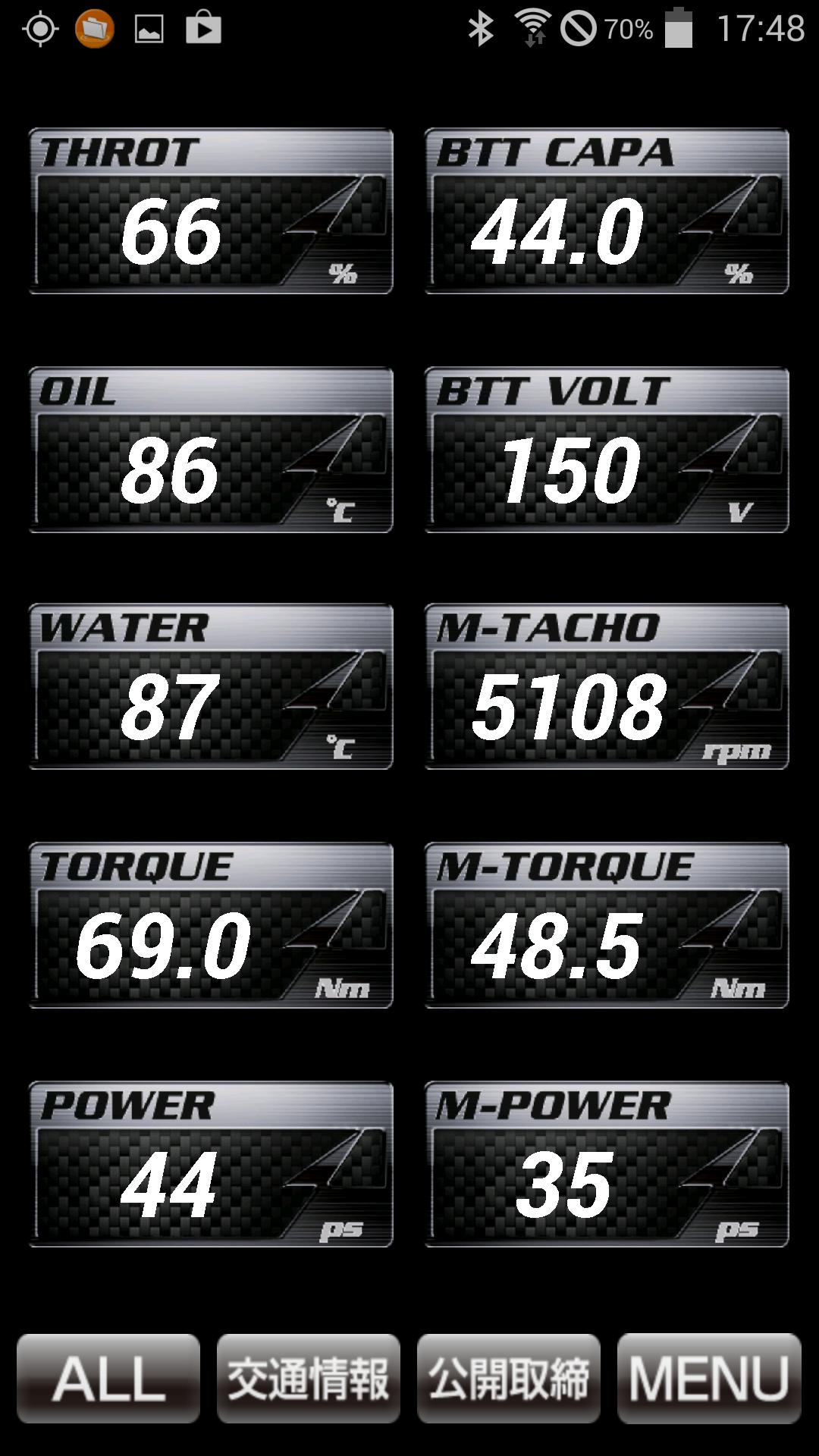819x1456 pixels.
Task: Select the M-TACHO rpm gauge tile
Action: point(607,686)
